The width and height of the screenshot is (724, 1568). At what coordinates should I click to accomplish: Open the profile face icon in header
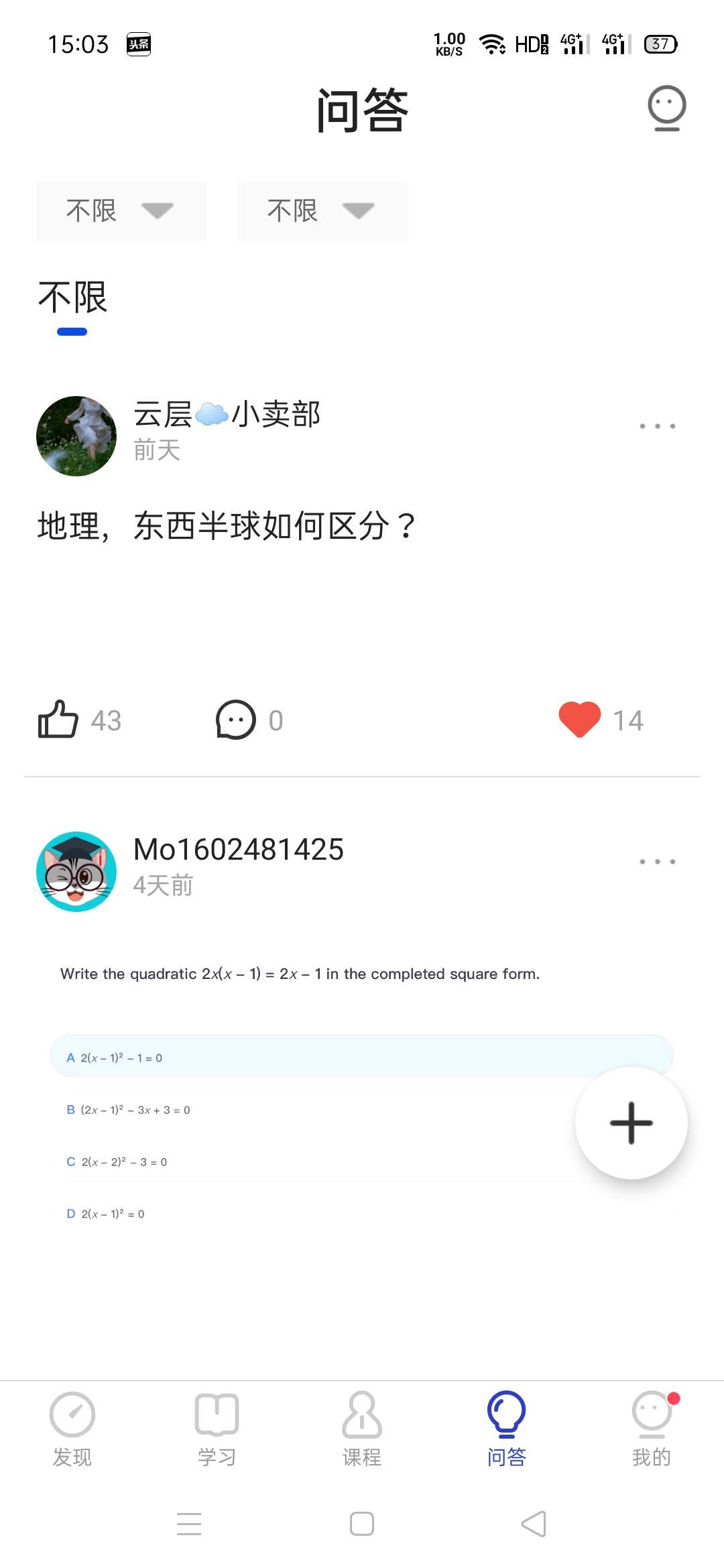pyautogui.click(x=666, y=108)
